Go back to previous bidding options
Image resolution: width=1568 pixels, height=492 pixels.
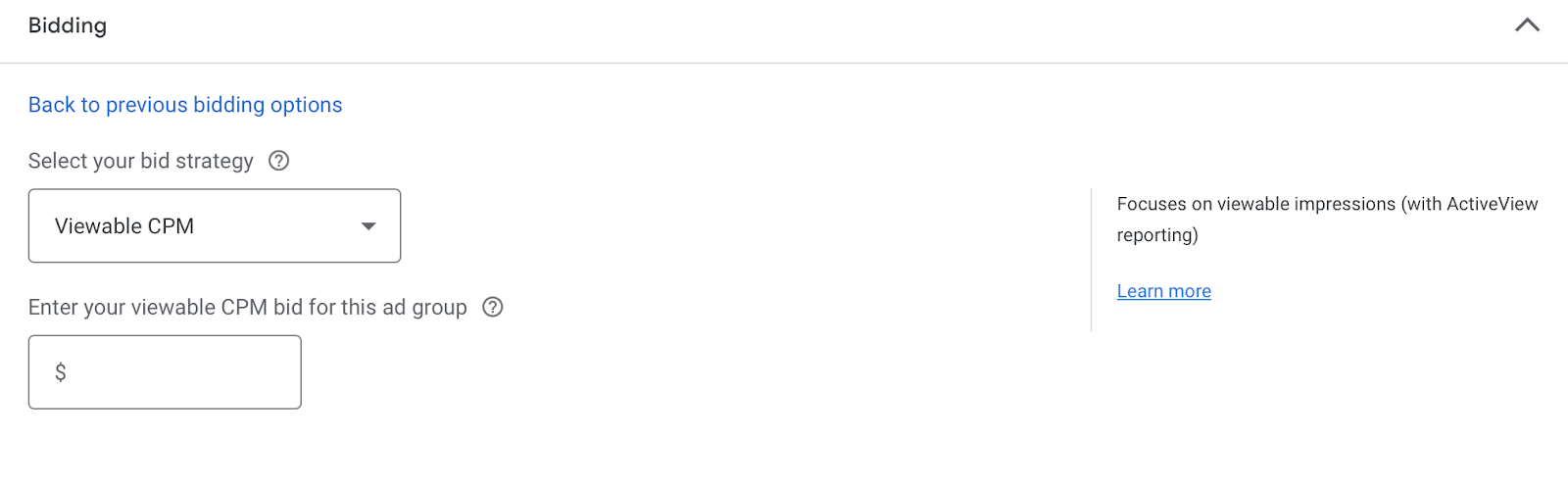point(185,105)
